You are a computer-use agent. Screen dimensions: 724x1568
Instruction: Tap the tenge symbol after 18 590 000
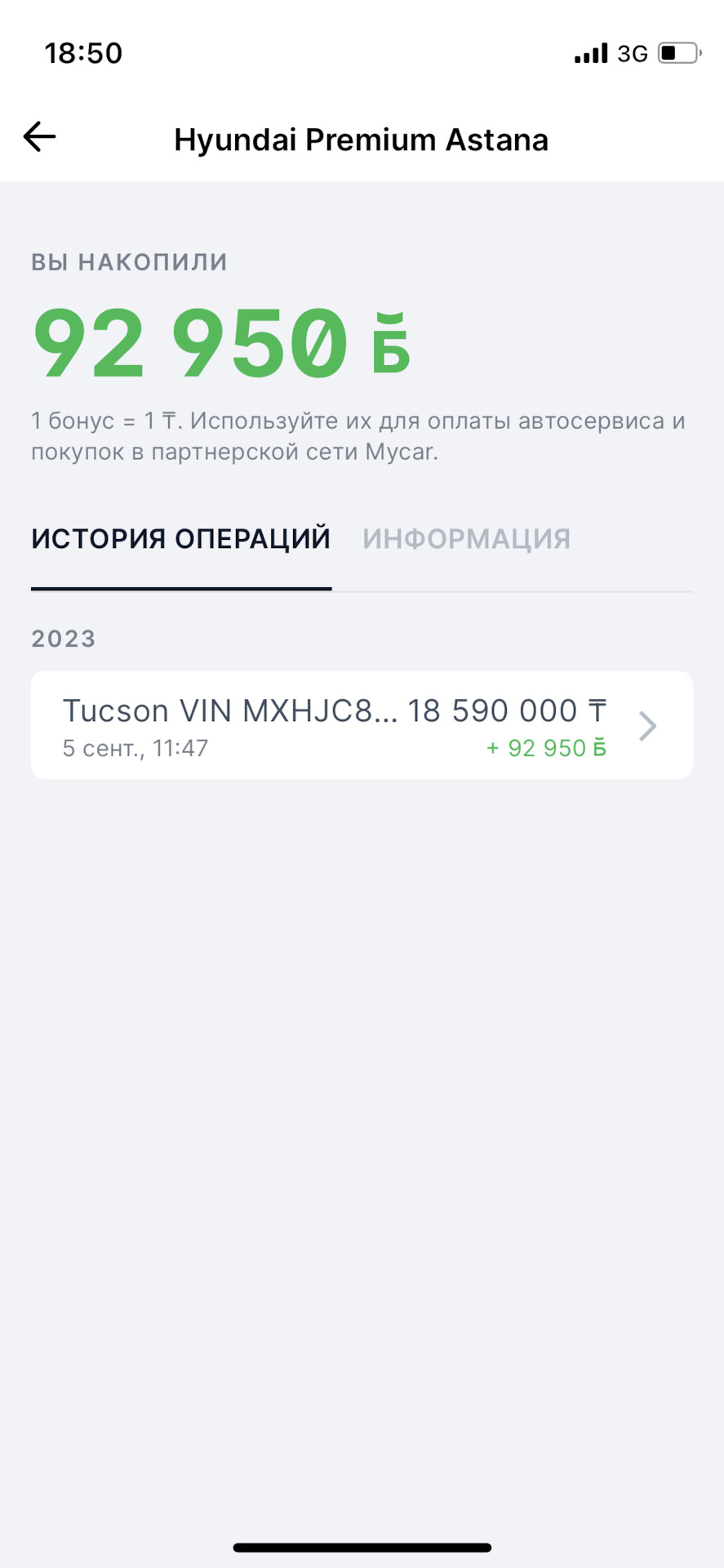[598, 710]
